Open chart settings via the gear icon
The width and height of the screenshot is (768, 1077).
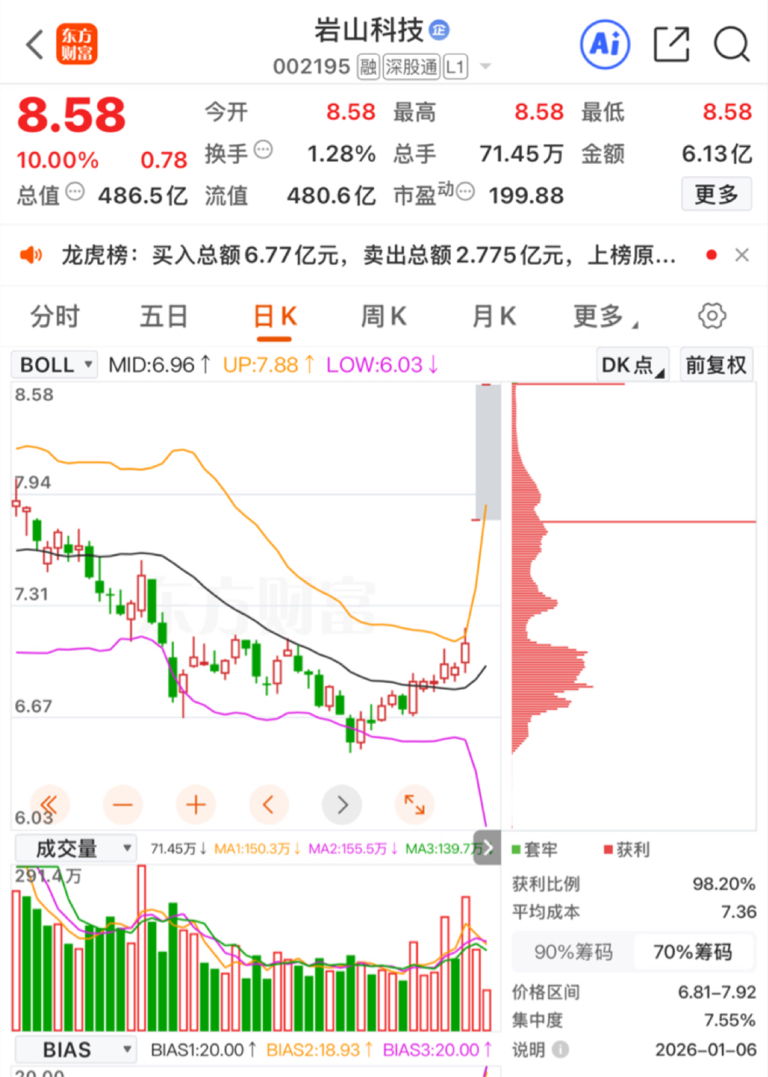pos(711,315)
